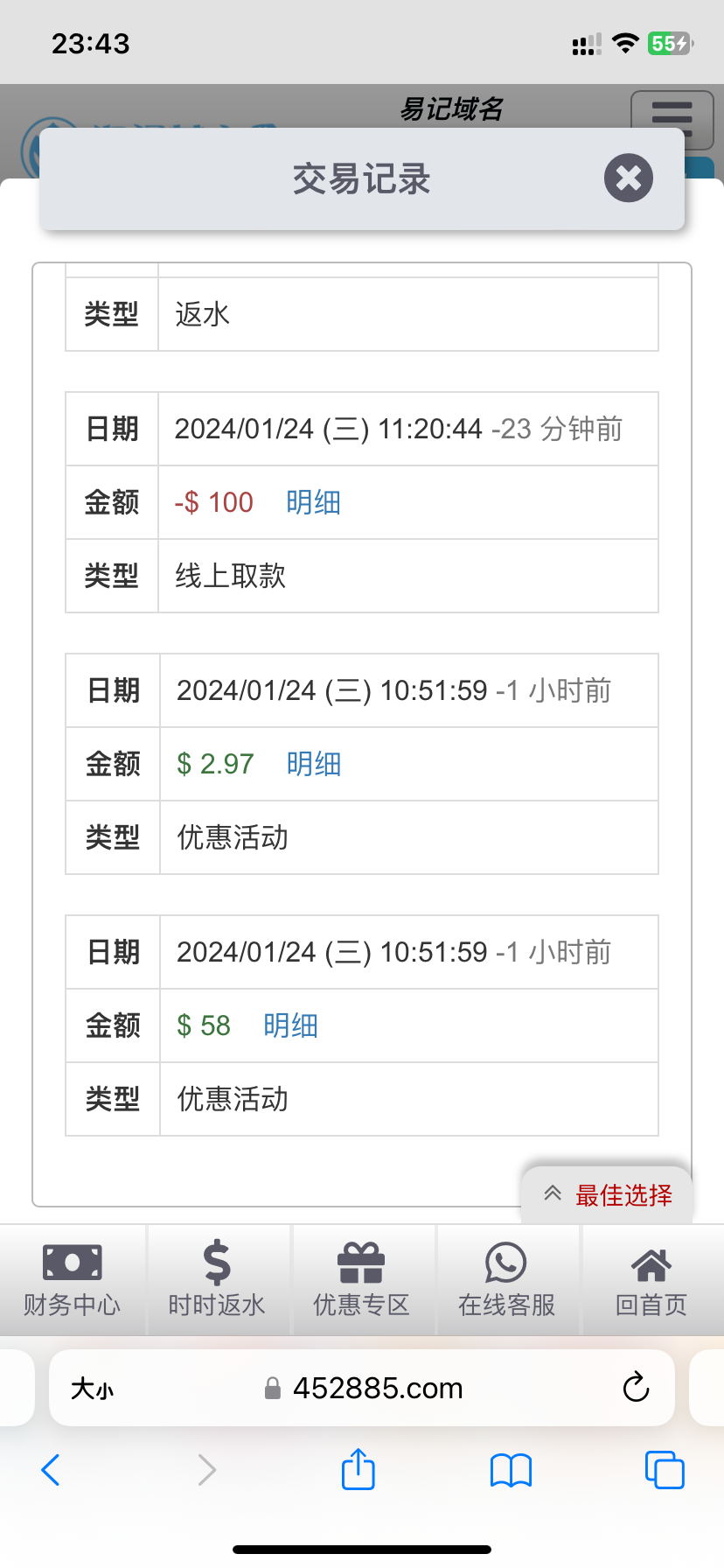Expand the 最佳选择 panel
This screenshot has width=724, height=1568.
click(607, 1194)
